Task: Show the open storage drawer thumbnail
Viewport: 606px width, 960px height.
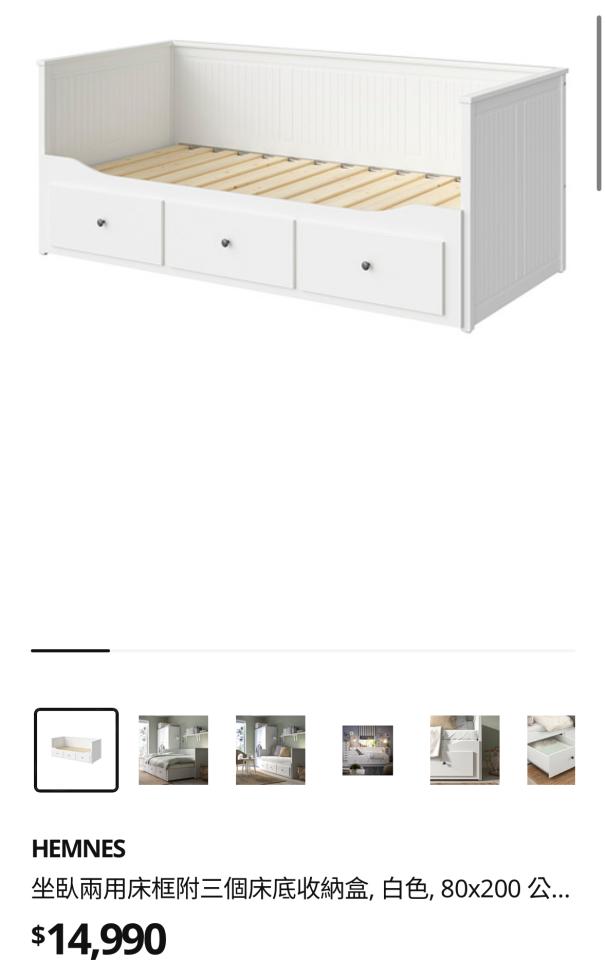Action: (x=551, y=750)
